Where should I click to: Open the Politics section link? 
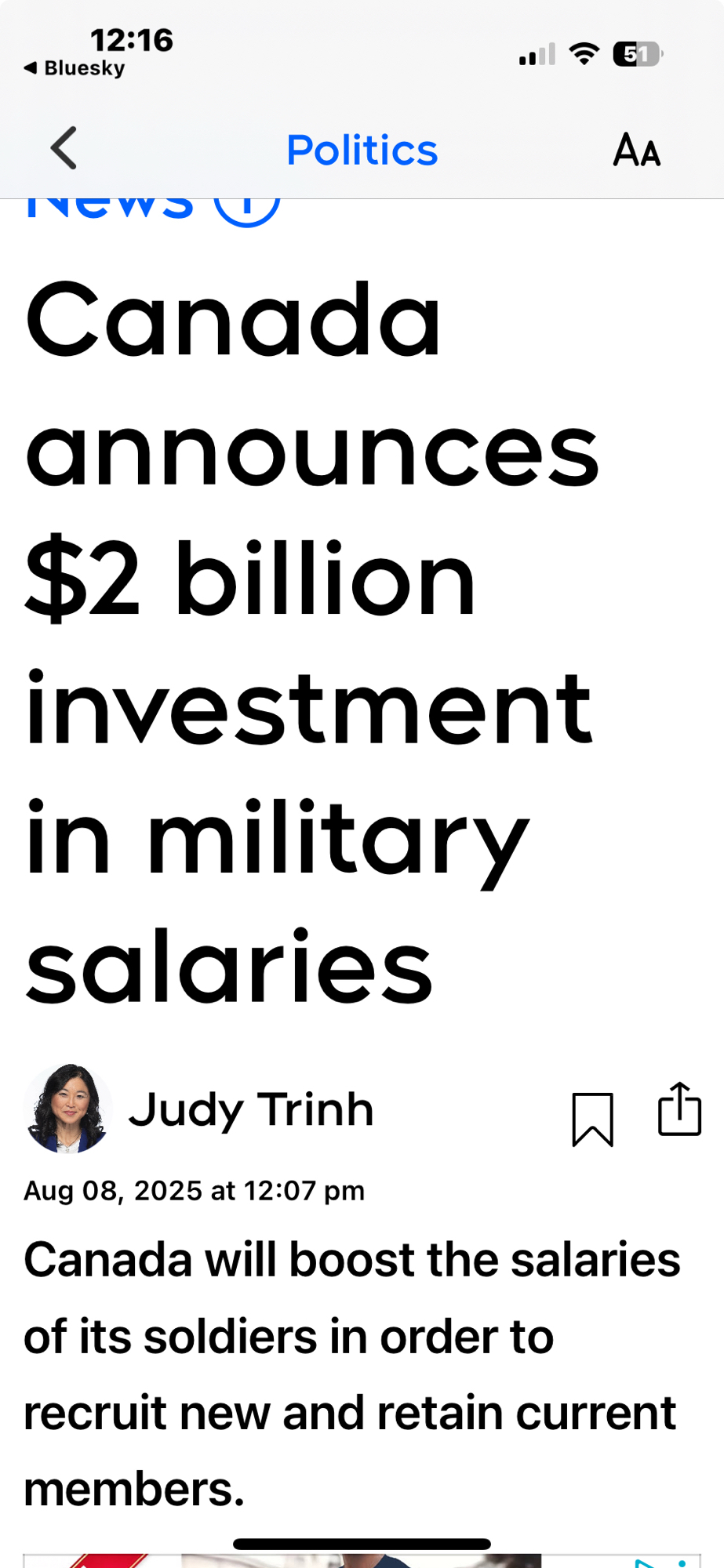(x=362, y=150)
